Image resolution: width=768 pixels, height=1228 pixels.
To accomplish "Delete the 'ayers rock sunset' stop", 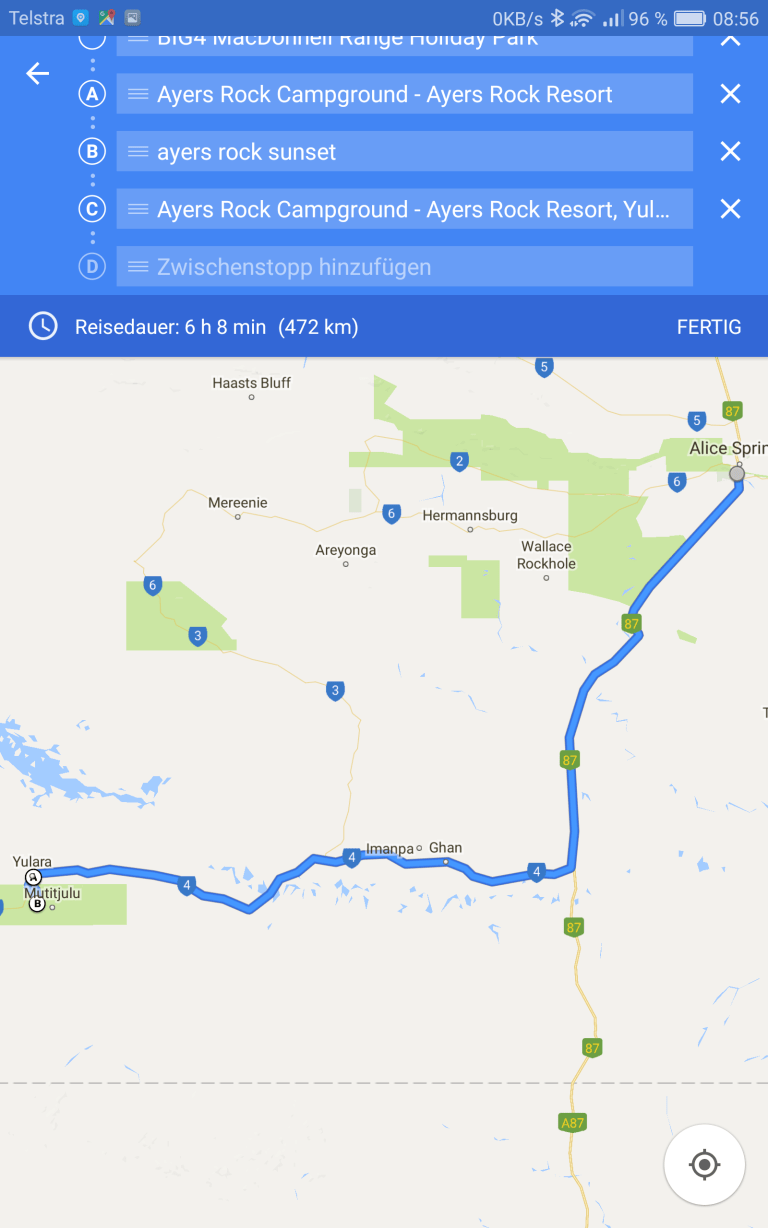I will (731, 152).
